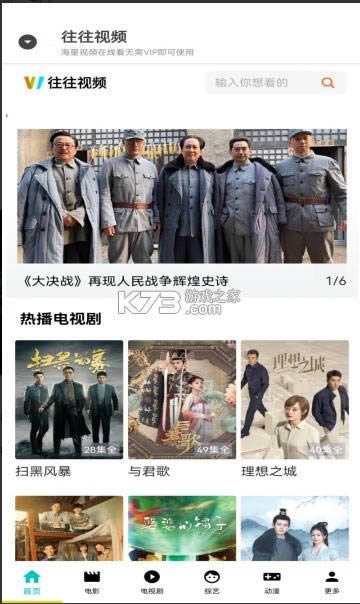
Task: Select the 动漫 tab
Action: tap(272, 582)
